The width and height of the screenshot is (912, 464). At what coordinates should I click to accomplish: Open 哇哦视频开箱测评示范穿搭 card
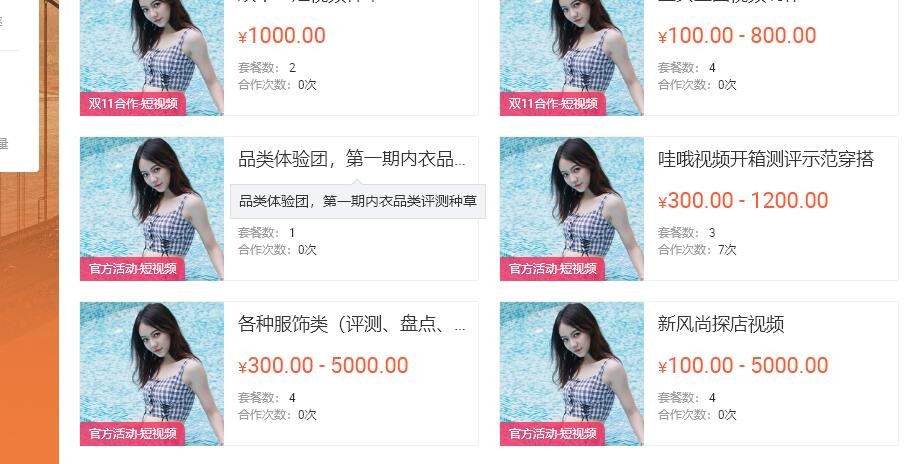[765, 159]
